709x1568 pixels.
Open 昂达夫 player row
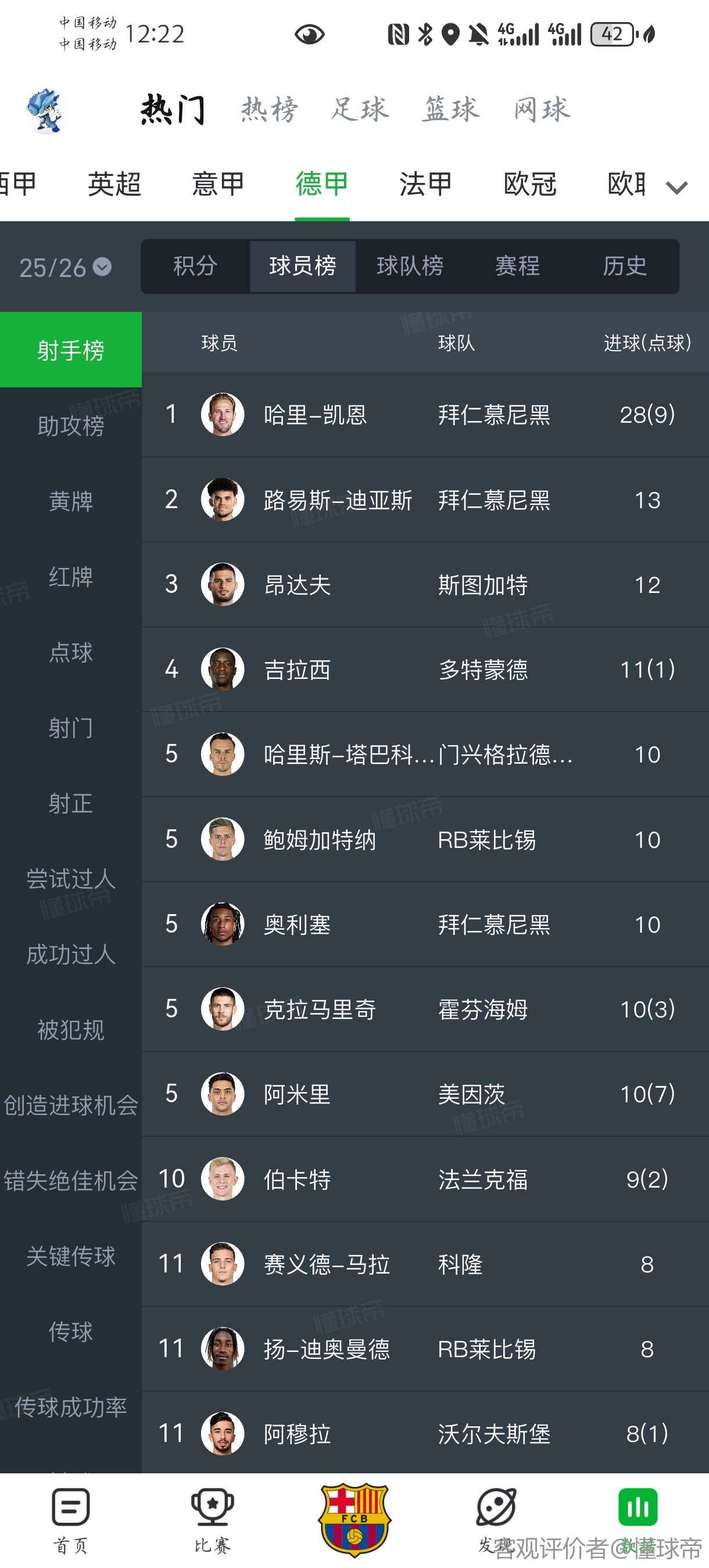[x=425, y=584]
